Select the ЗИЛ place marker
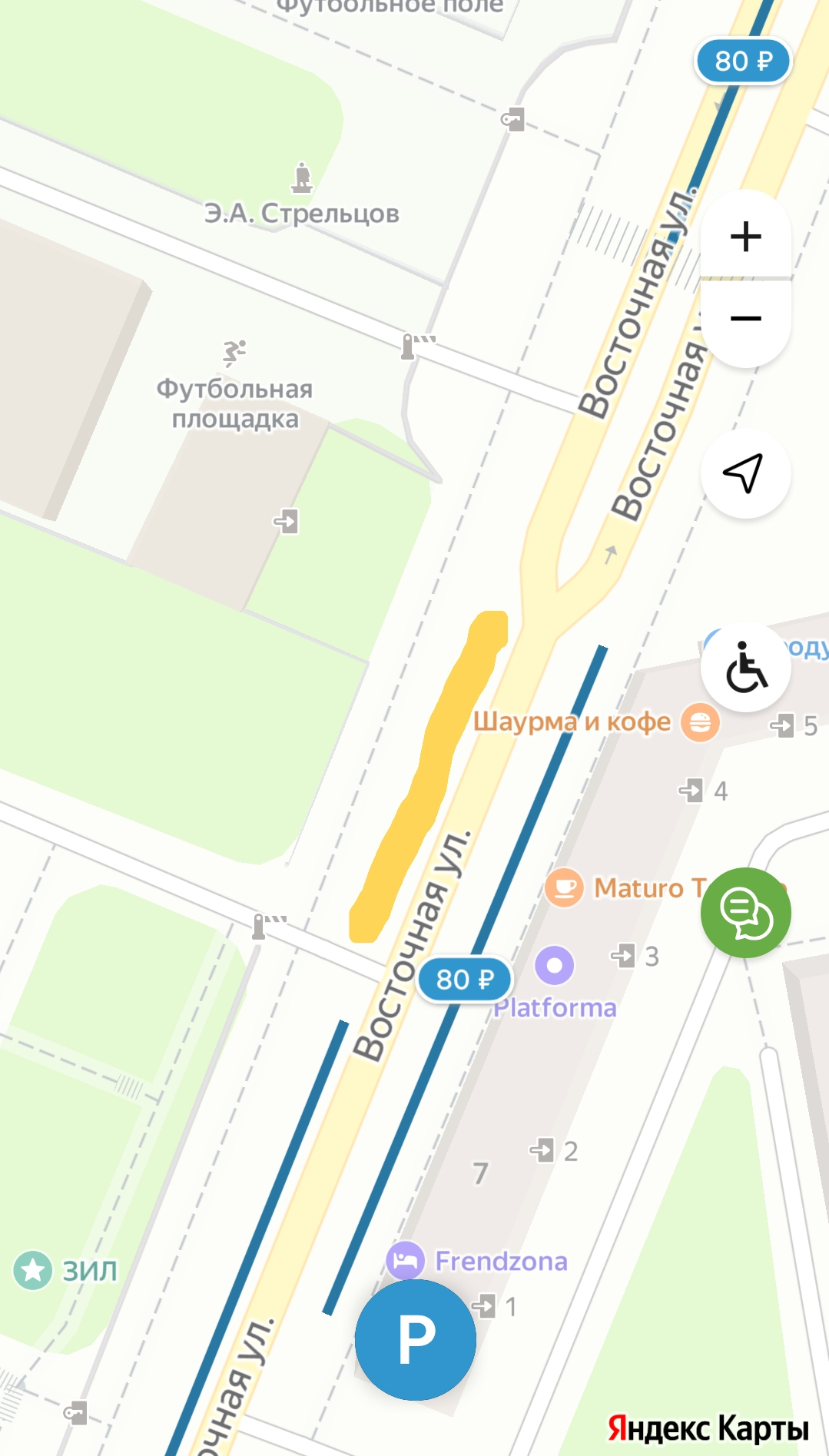Viewport: 829px width, 1456px height. pos(33,1271)
